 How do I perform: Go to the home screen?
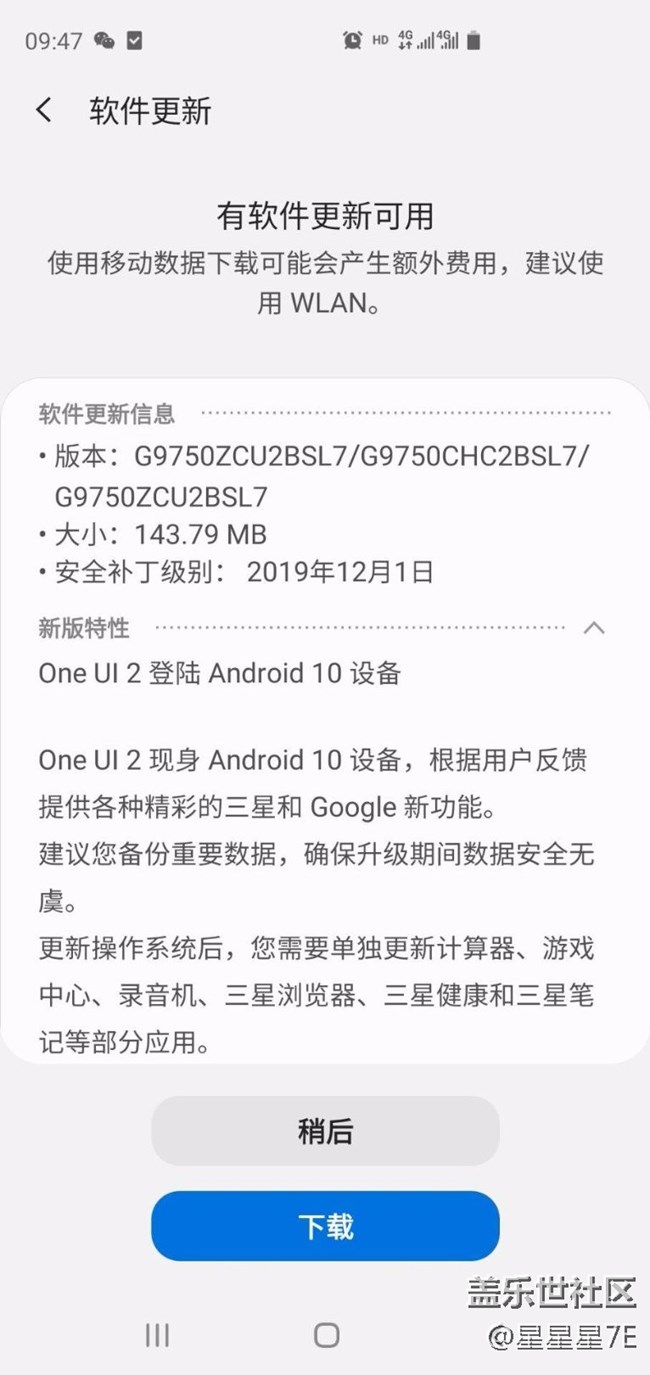point(326,1334)
